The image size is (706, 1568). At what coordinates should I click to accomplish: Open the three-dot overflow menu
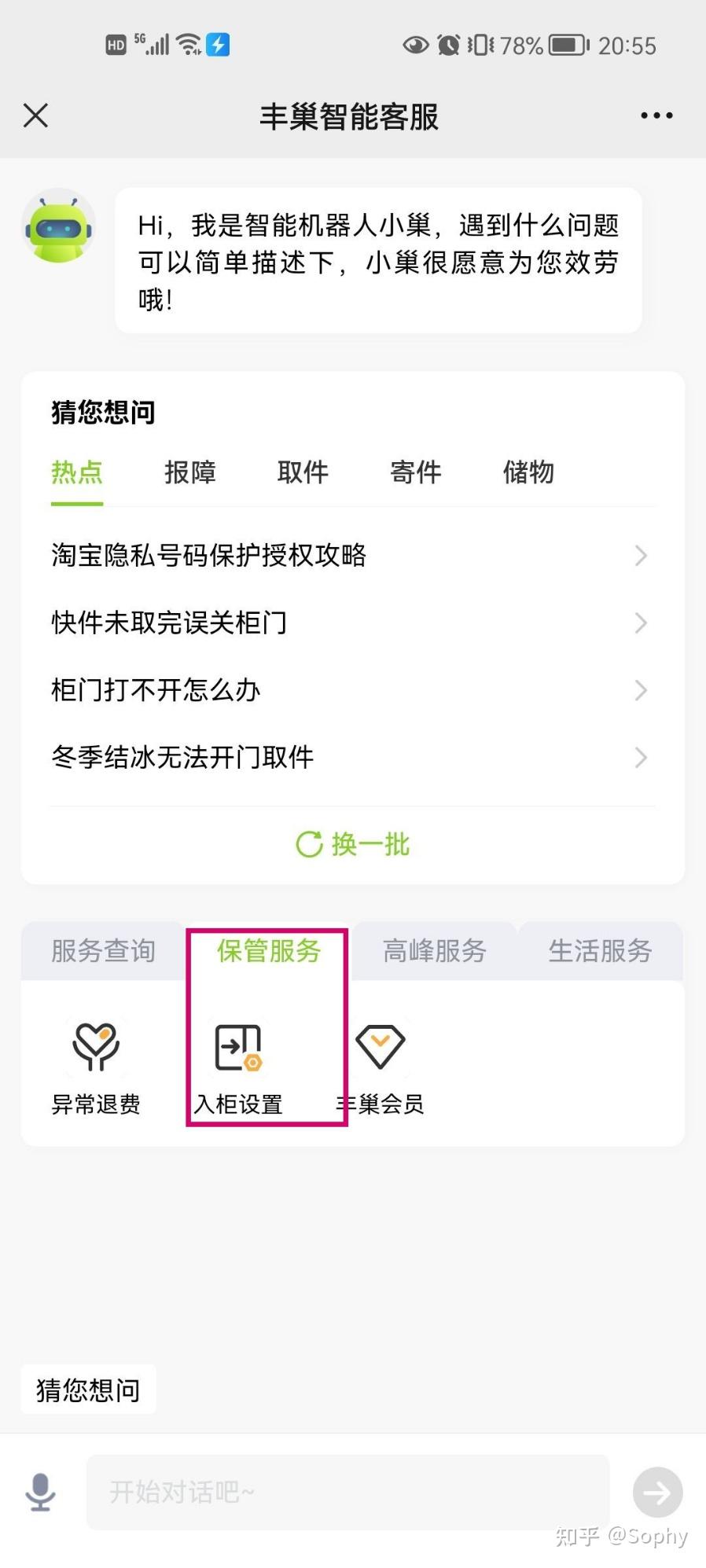(x=656, y=116)
